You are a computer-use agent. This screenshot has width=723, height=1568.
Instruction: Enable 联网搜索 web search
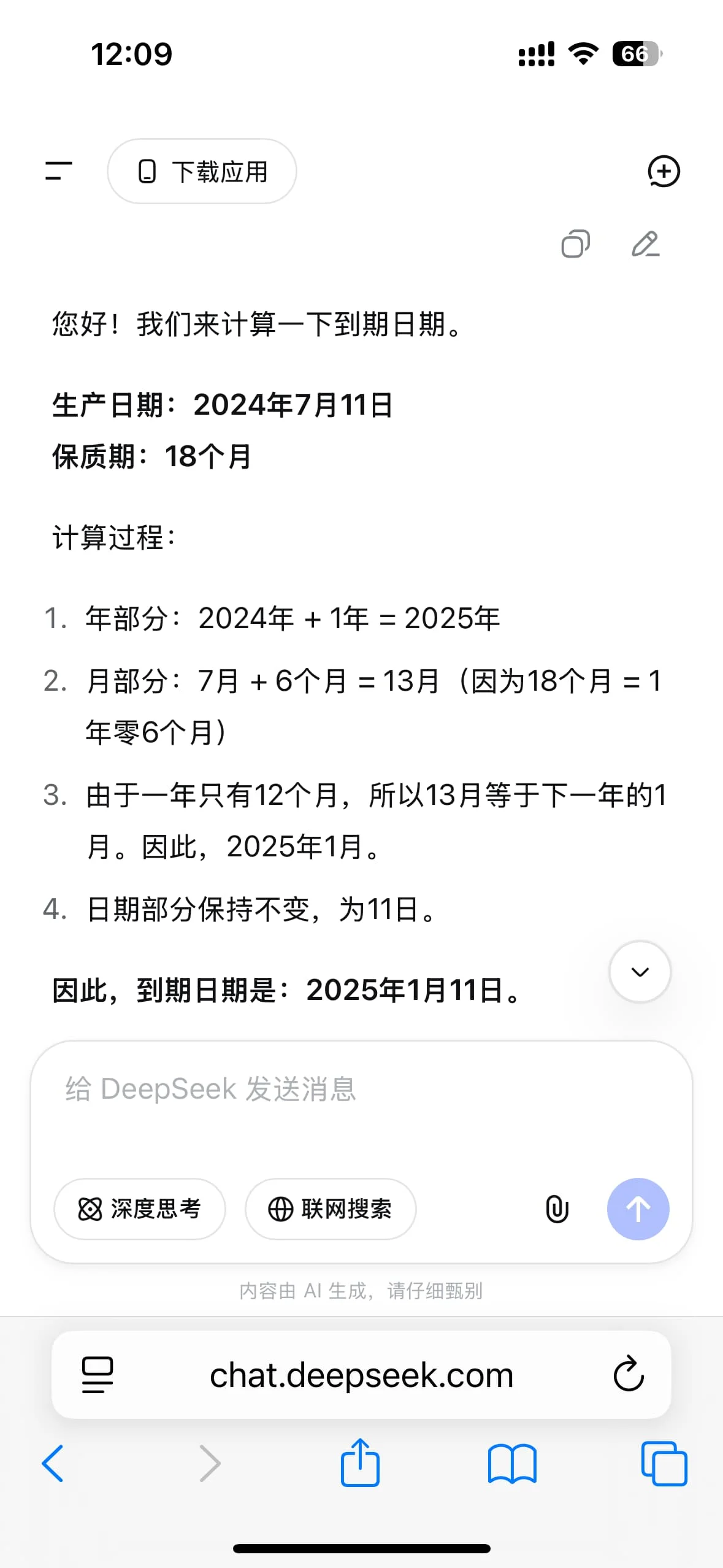(x=331, y=1209)
